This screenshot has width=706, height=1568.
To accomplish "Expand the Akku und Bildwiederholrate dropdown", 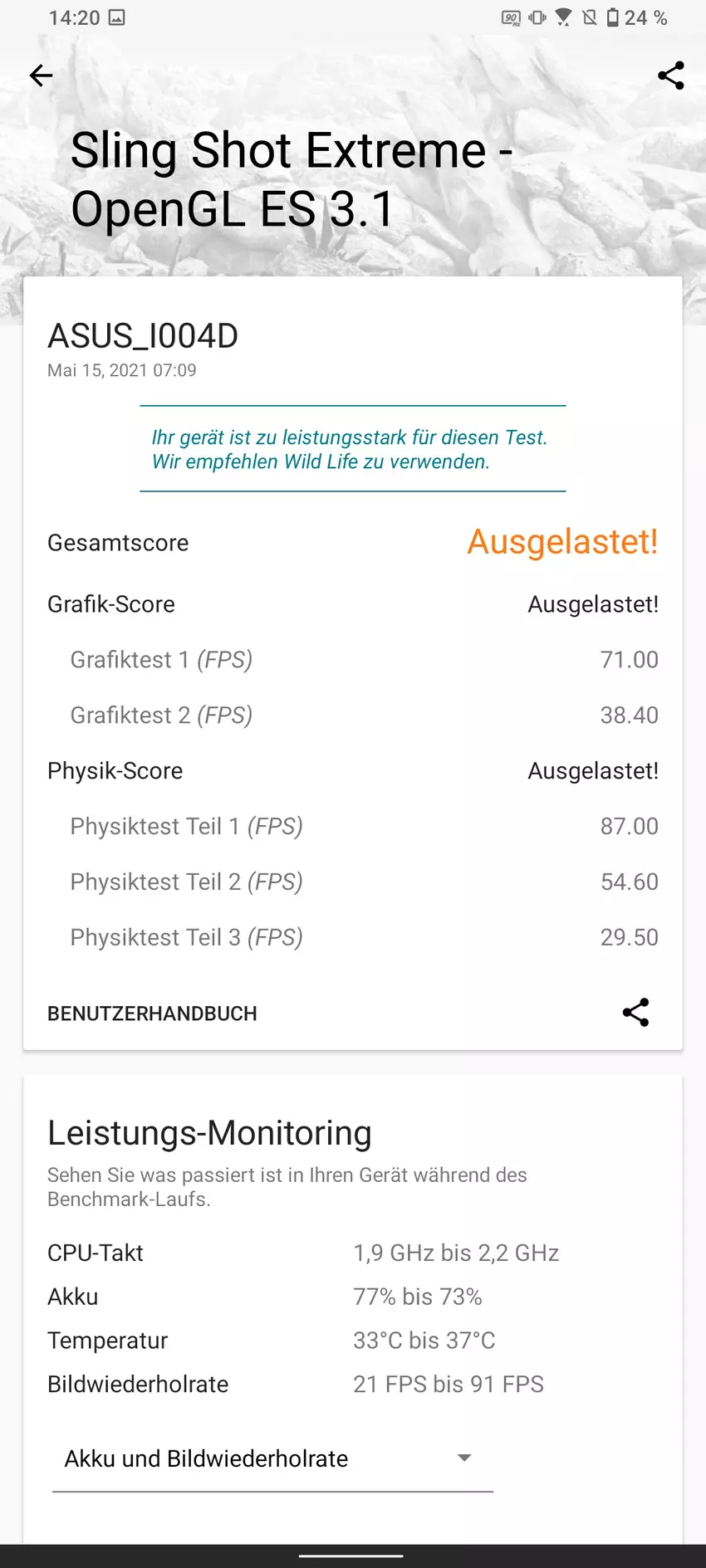I will [x=272, y=1458].
